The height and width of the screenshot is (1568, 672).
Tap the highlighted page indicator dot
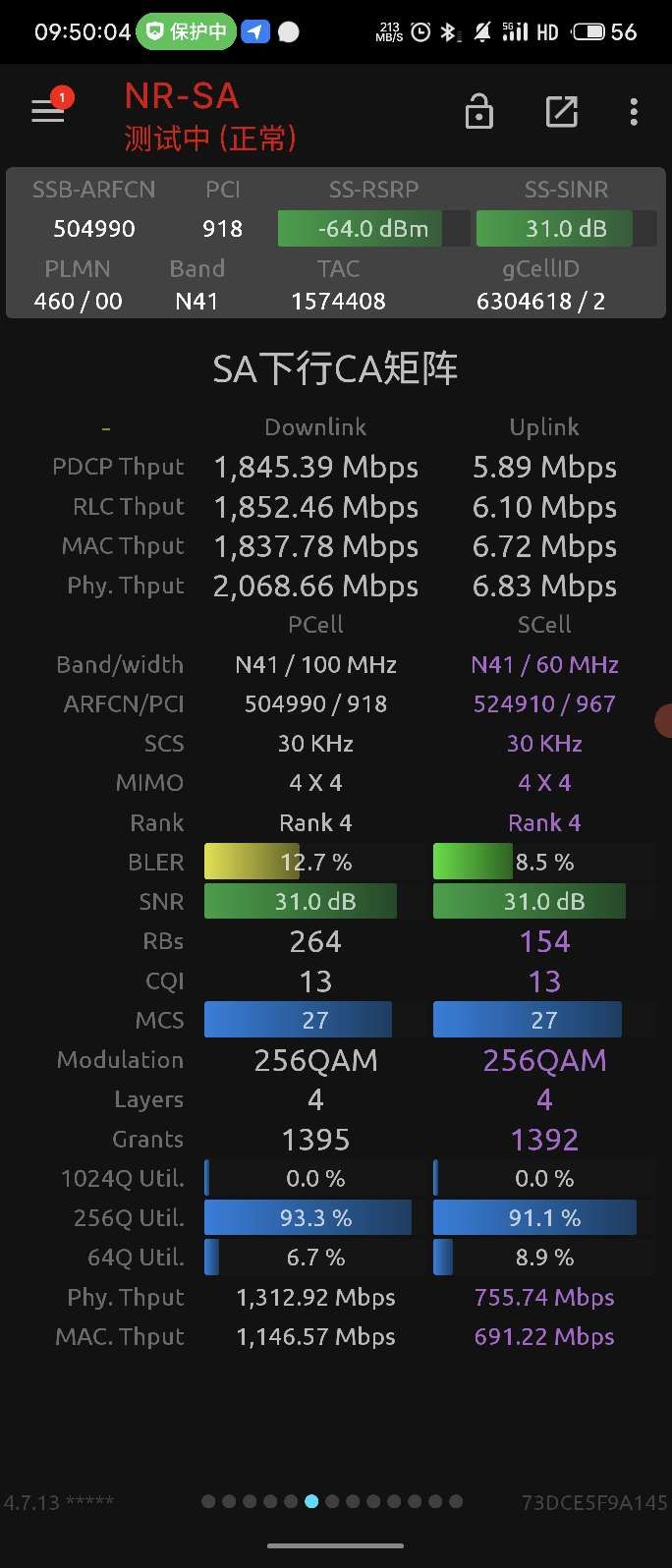click(311, 1501)
